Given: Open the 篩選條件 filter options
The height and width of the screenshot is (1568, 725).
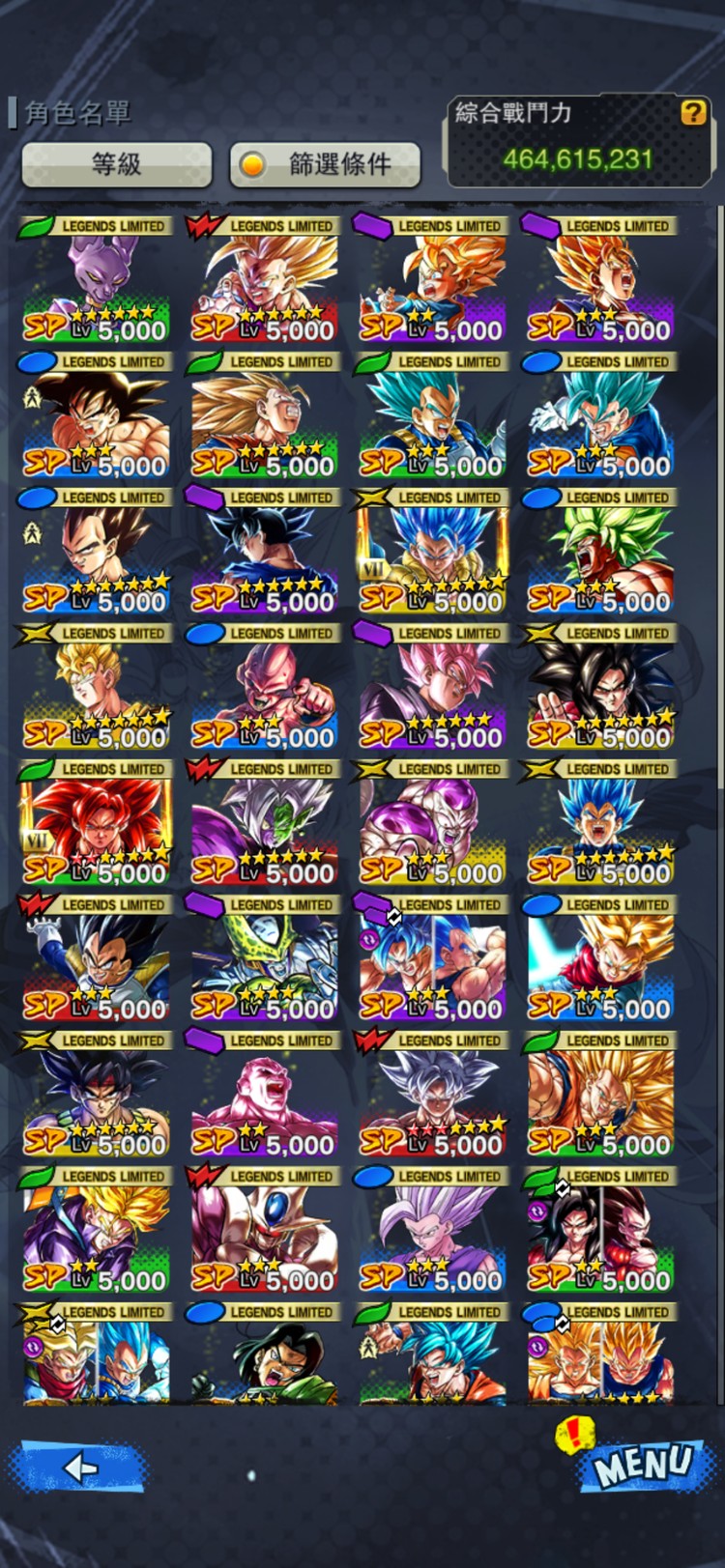Looking at the screenshot, I should tap(325, 164).
